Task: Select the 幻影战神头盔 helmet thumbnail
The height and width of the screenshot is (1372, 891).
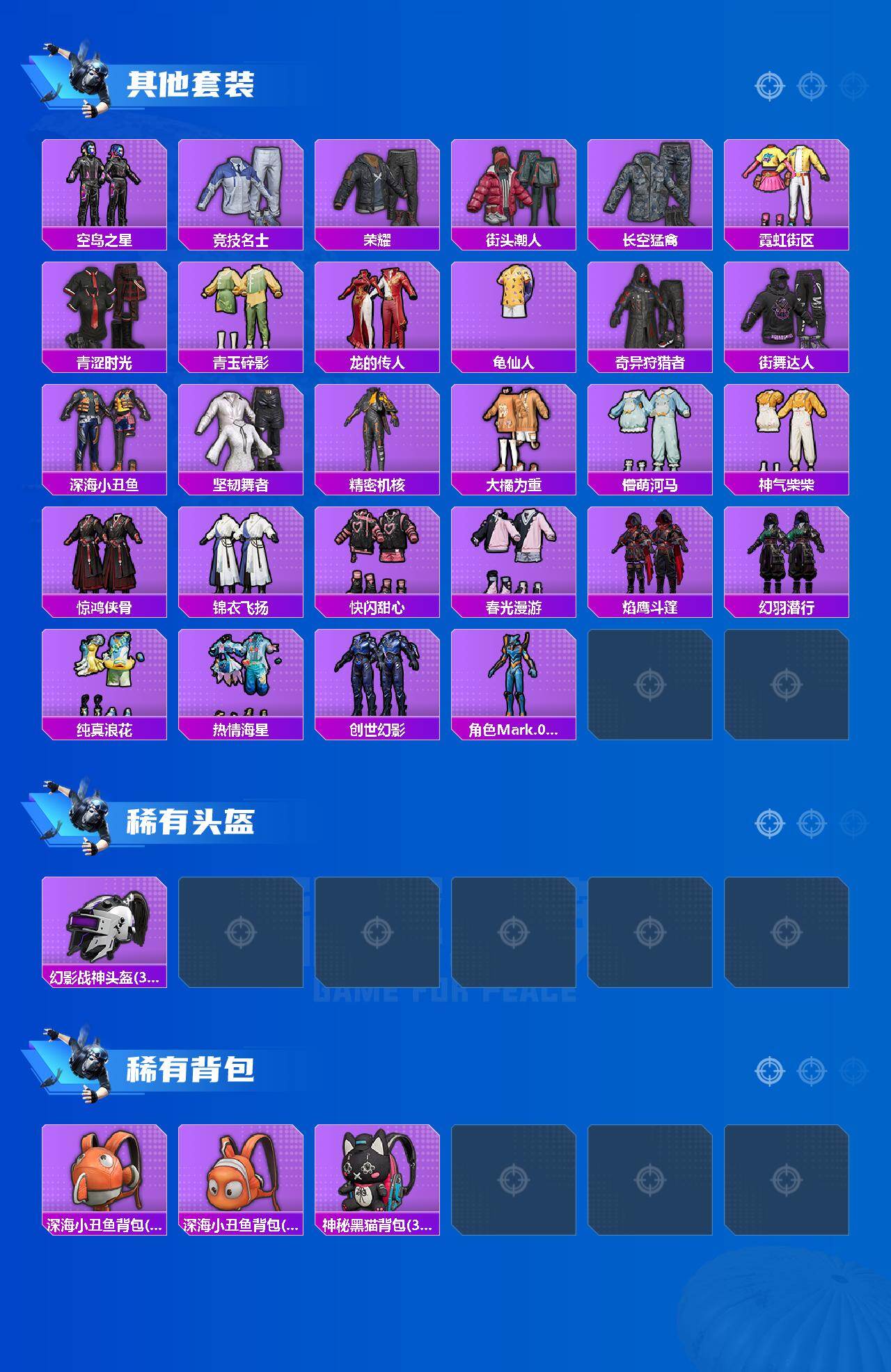Action: pyautogui.click(x=103, y=929)
